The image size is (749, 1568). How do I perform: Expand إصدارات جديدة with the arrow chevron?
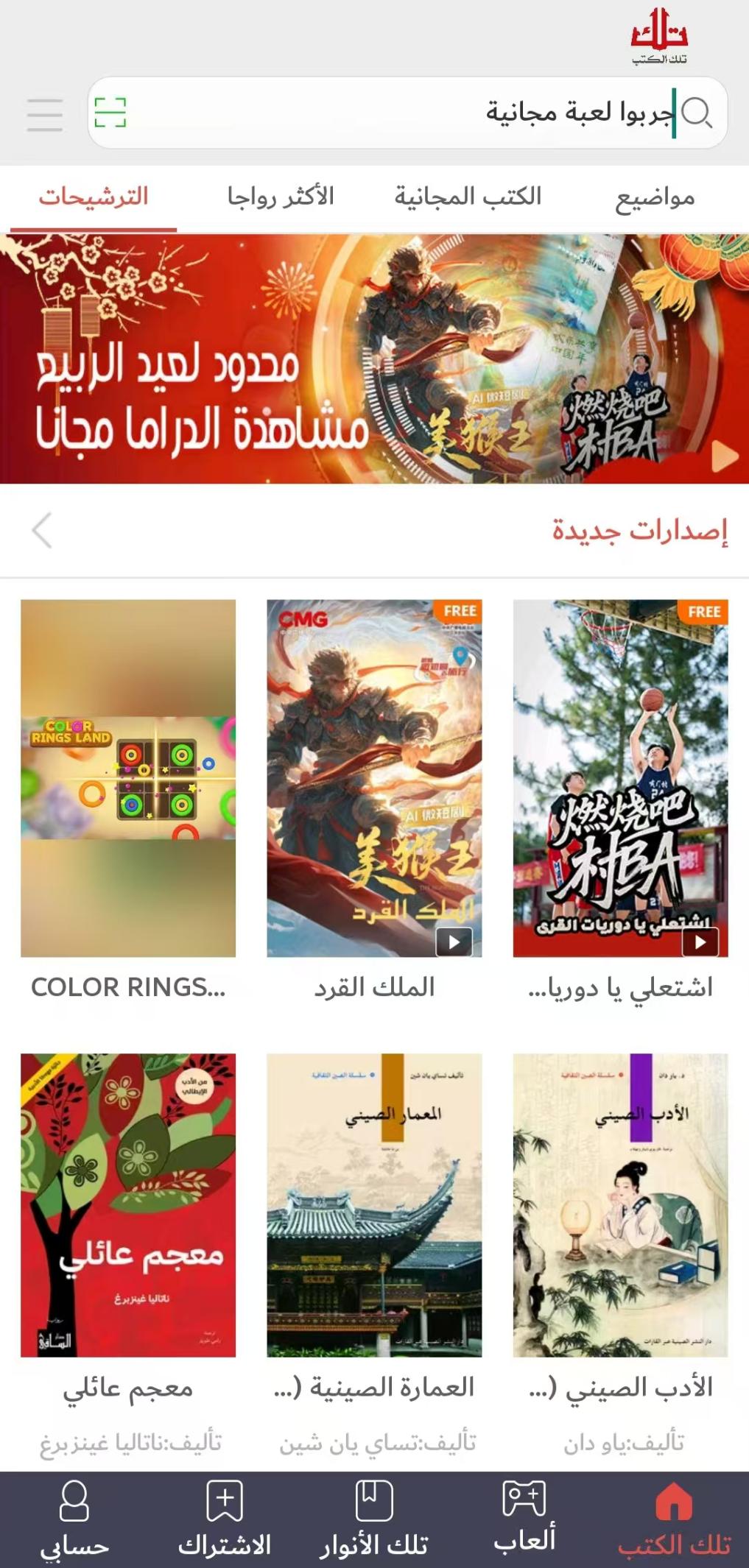(x=43, y=531)
